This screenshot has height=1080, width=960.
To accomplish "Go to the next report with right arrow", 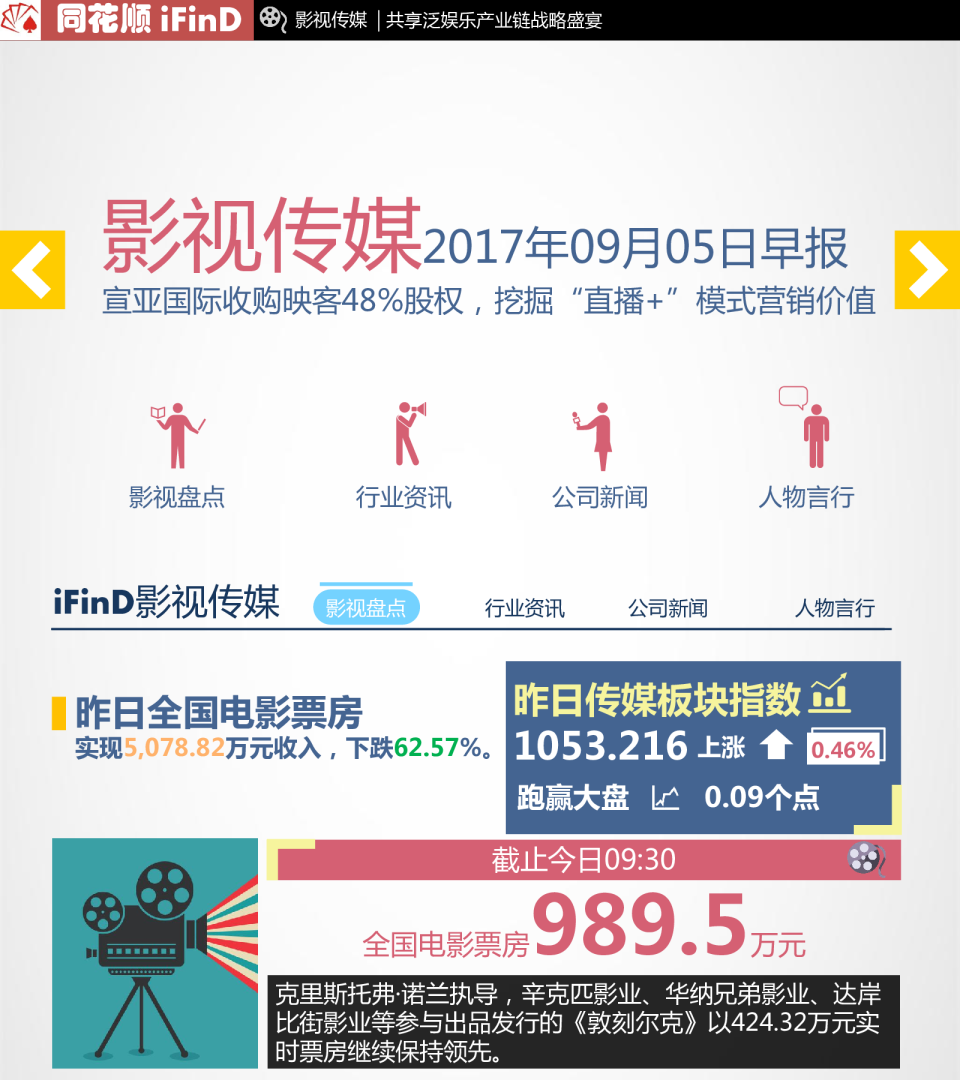I will pos(927,269).
